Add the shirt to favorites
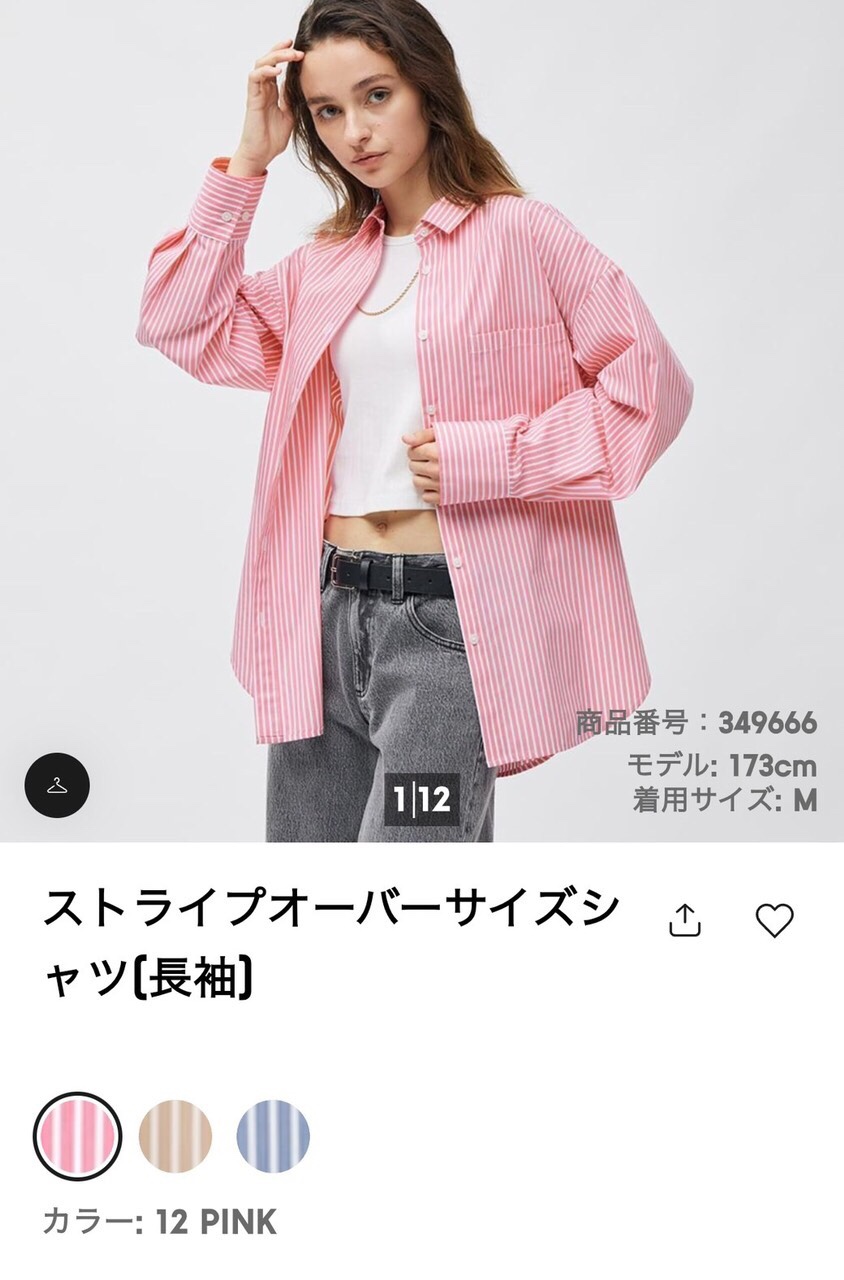The width and height of the screenshot is (844, 1280). point(774,920)
